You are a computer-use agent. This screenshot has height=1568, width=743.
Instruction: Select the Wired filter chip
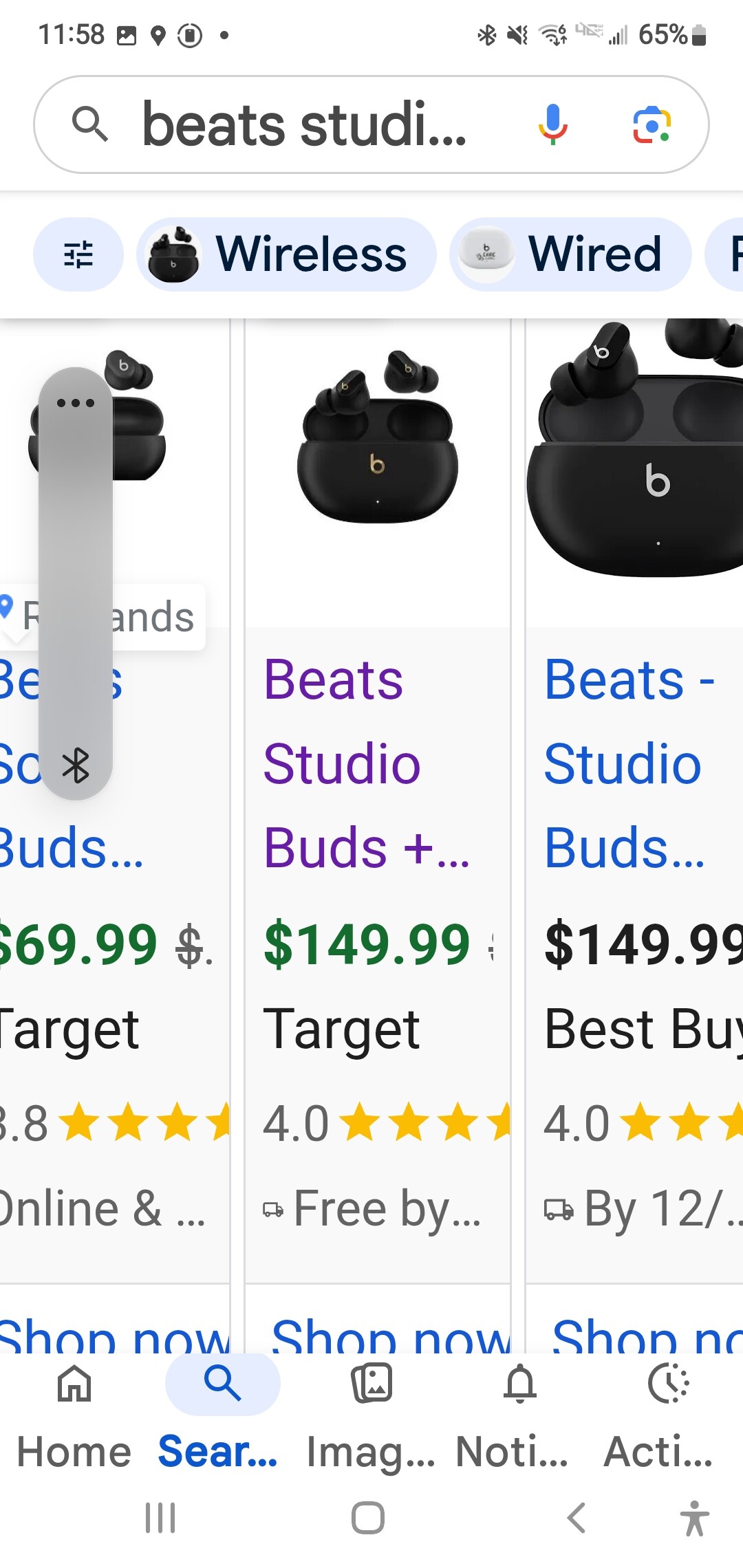(x=570, y=254)
